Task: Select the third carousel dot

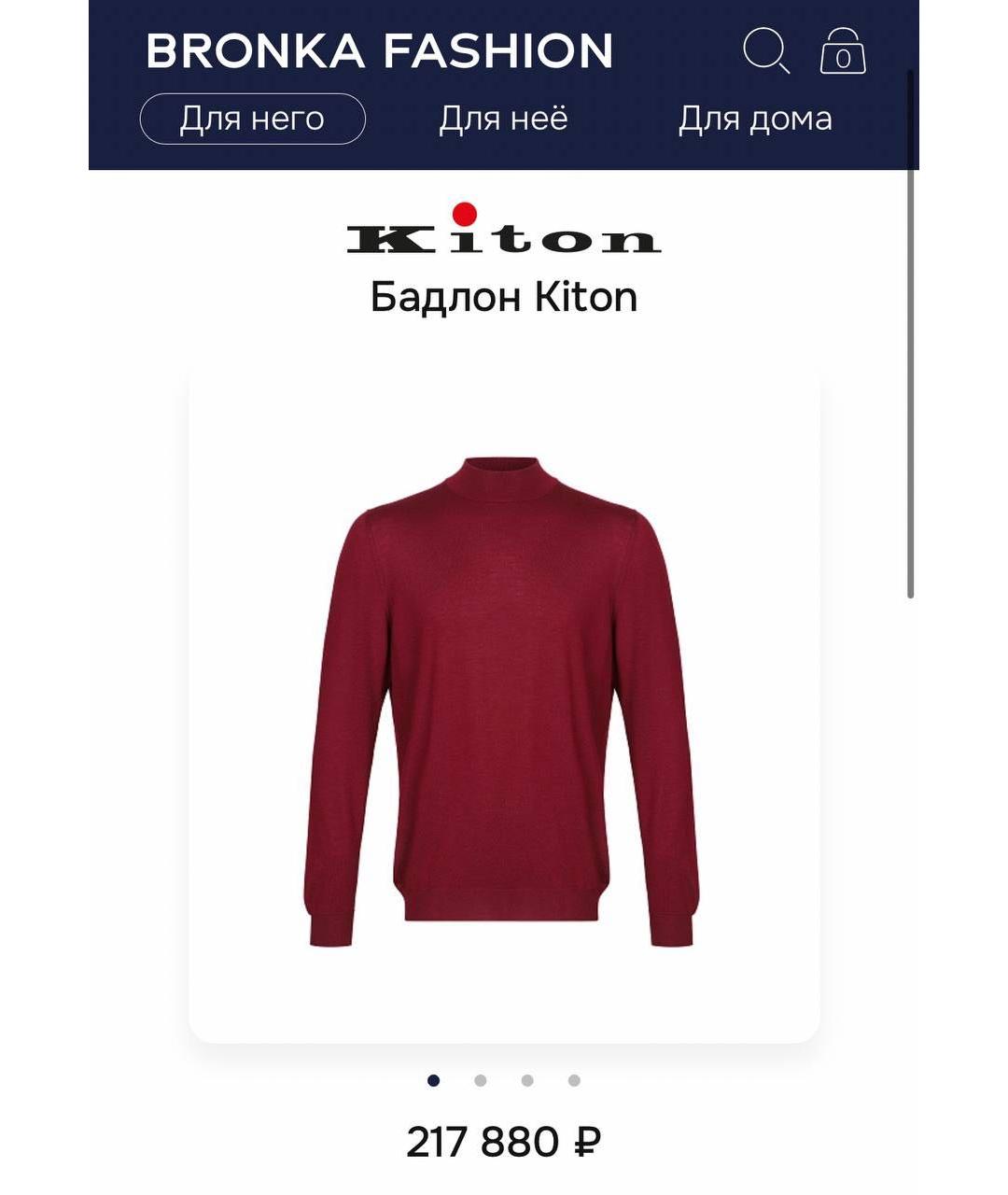Action: pos(525,1080)
